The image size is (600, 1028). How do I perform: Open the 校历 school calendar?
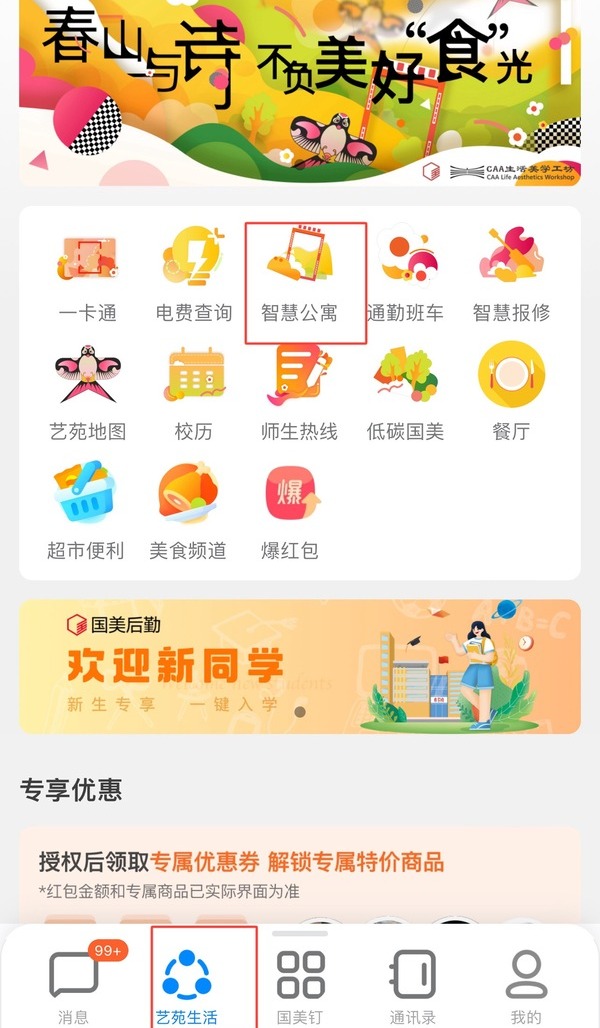[x=193, y=394]
